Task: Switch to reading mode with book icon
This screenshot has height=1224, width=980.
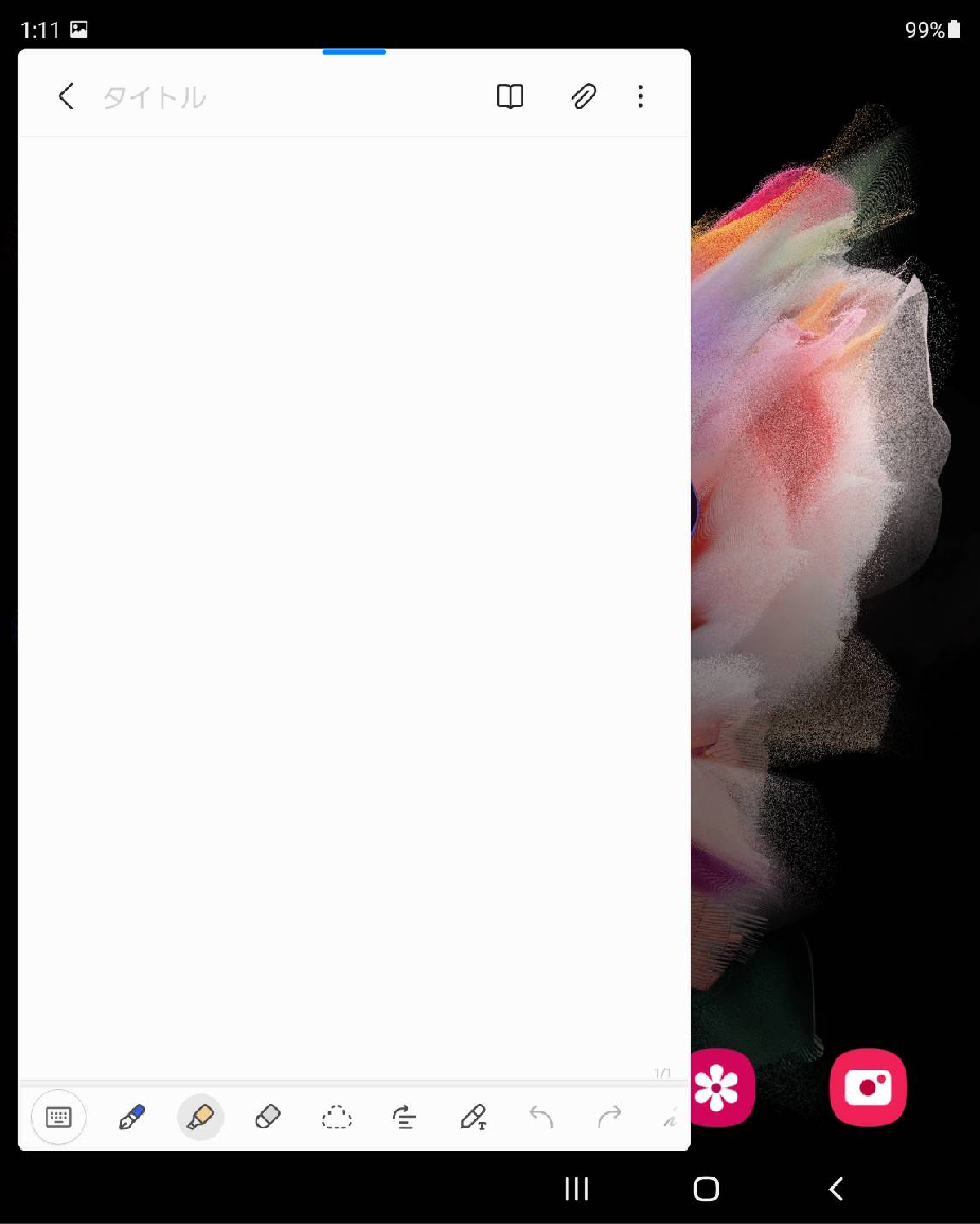Action: coord(510,96)
